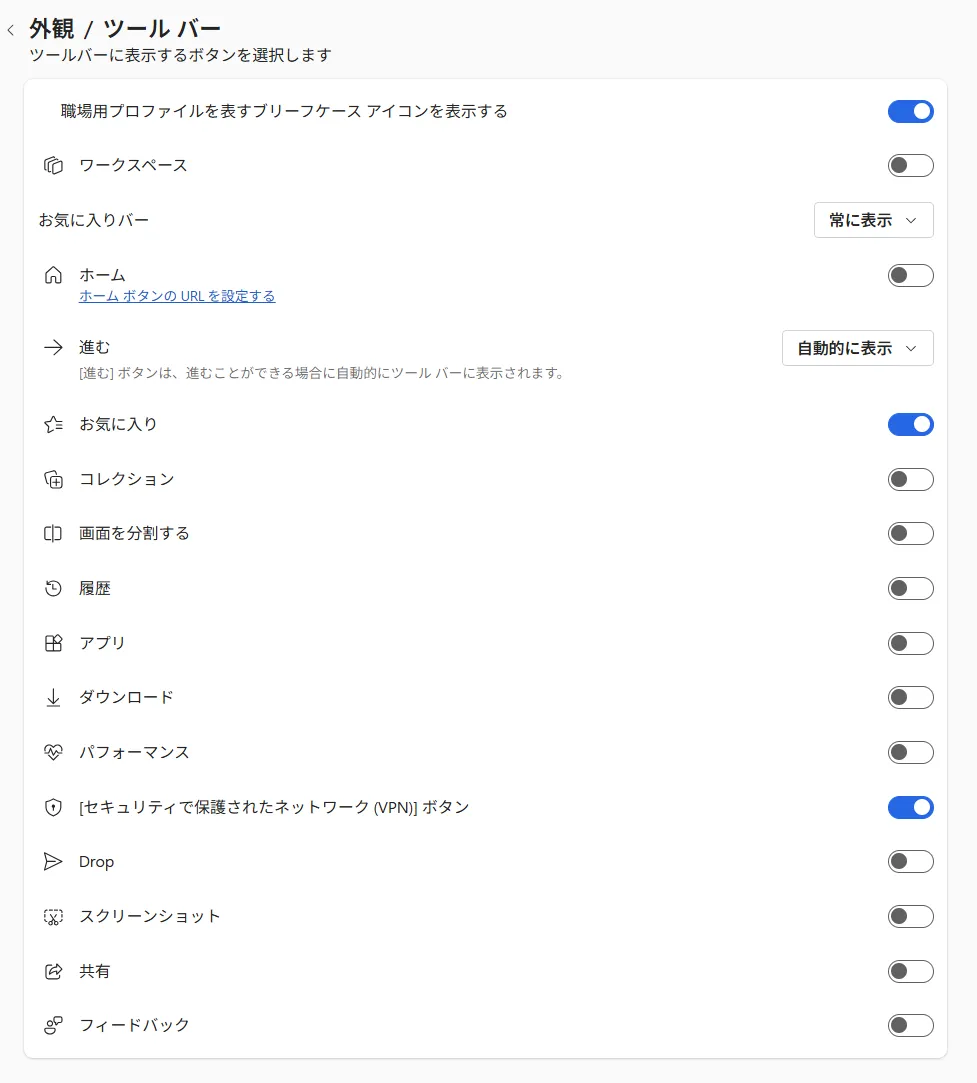Turn on the スクリーンショット toggle
Image resolution: width=977 pixels, height=1083 pixels.
click(x=910, y=916)
